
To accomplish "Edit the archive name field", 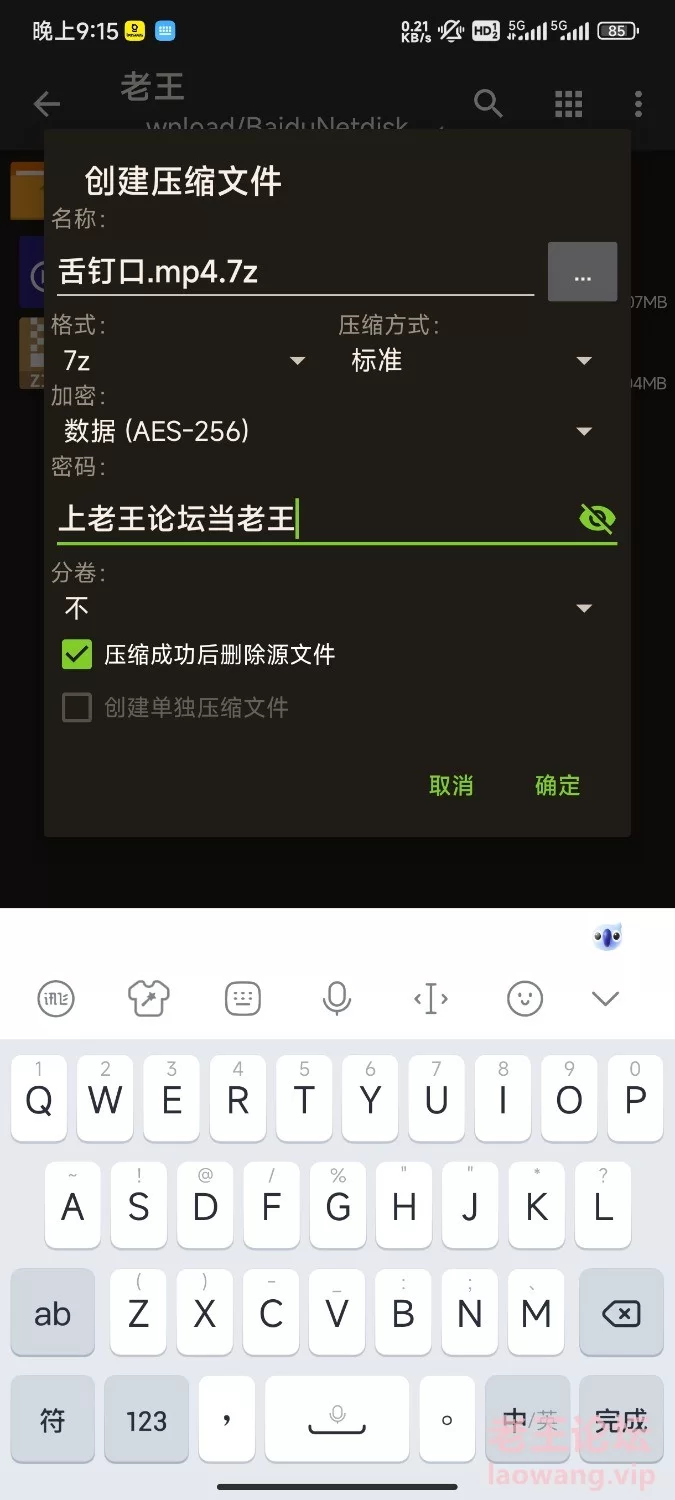I will 295,272.
